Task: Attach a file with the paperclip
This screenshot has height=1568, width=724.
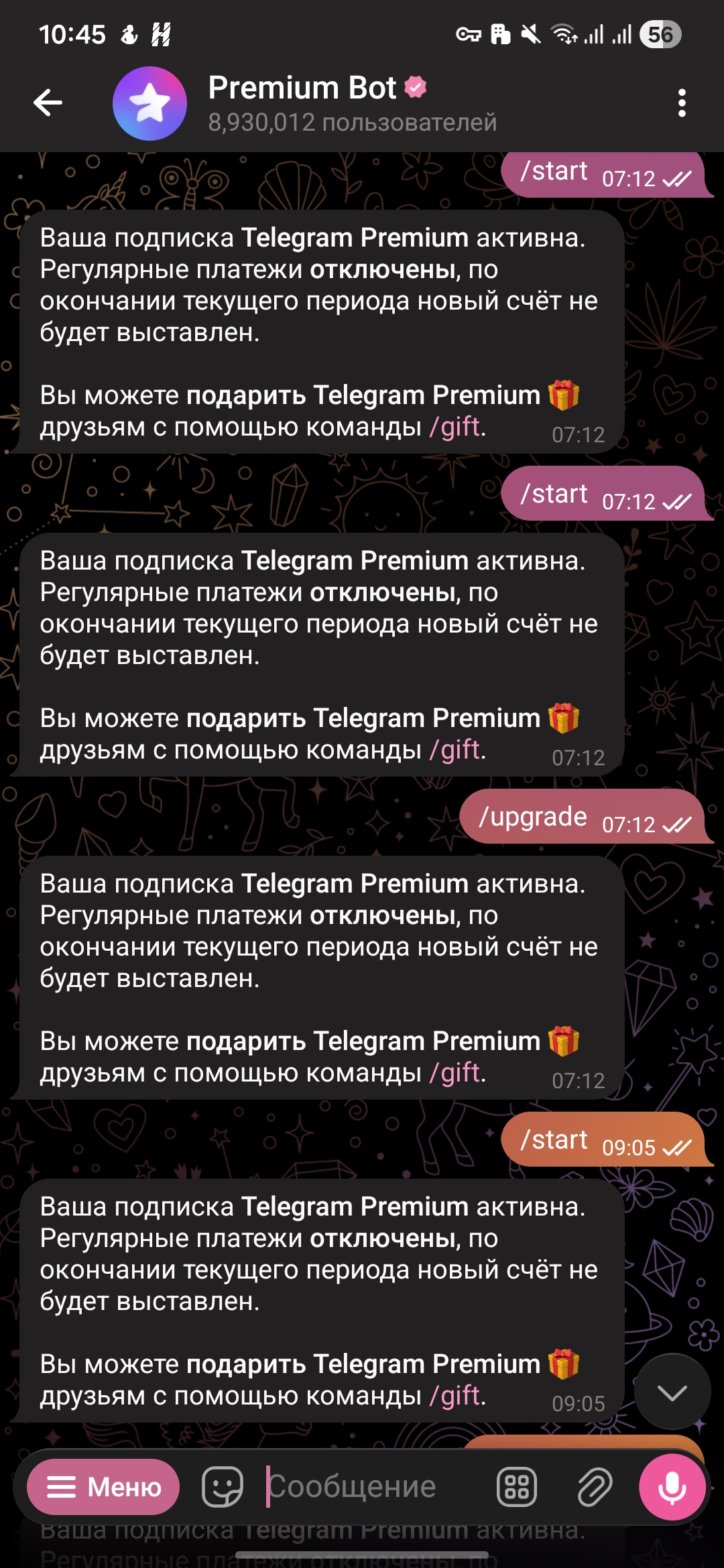Action: pyautogui.click(x=595, y=1487)
